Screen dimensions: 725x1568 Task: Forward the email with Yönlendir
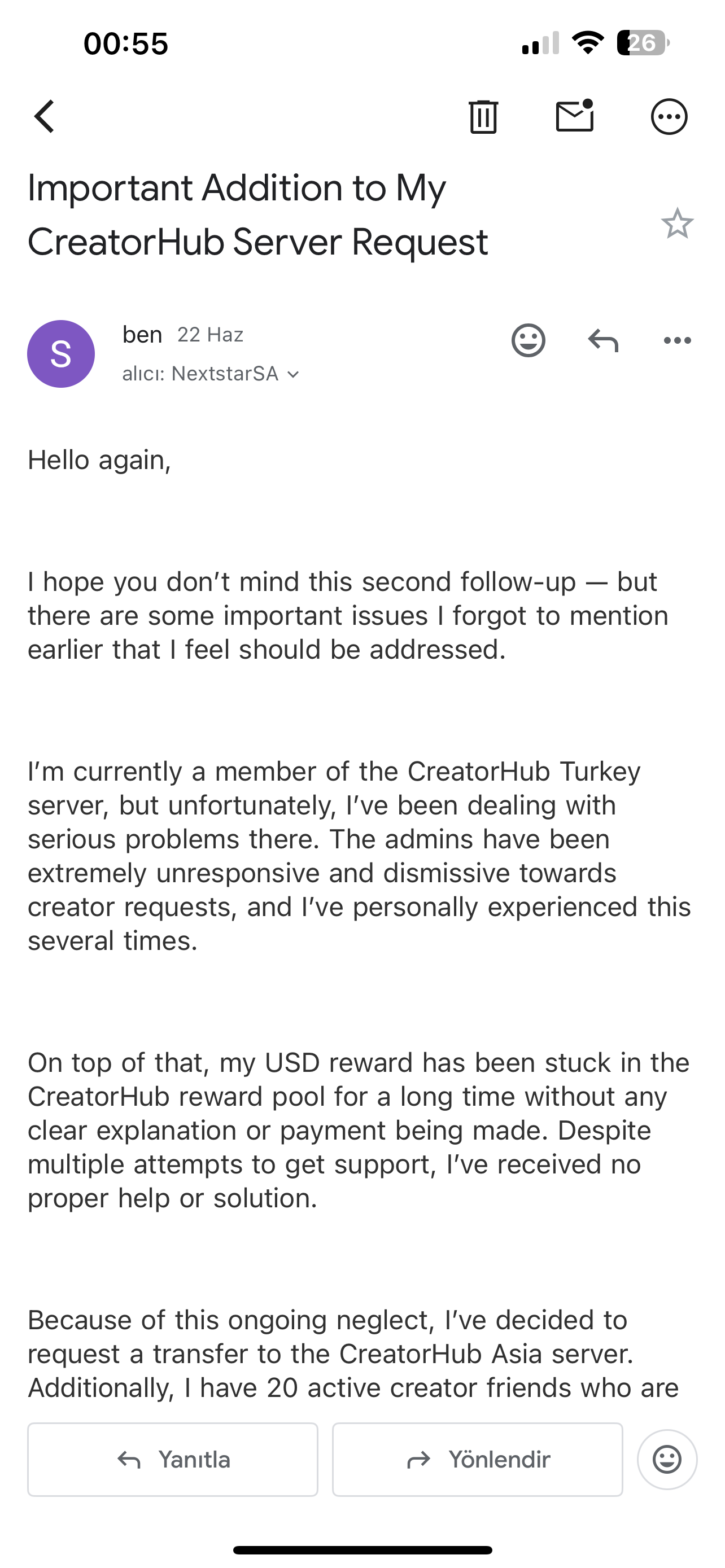pos(477,1460)
